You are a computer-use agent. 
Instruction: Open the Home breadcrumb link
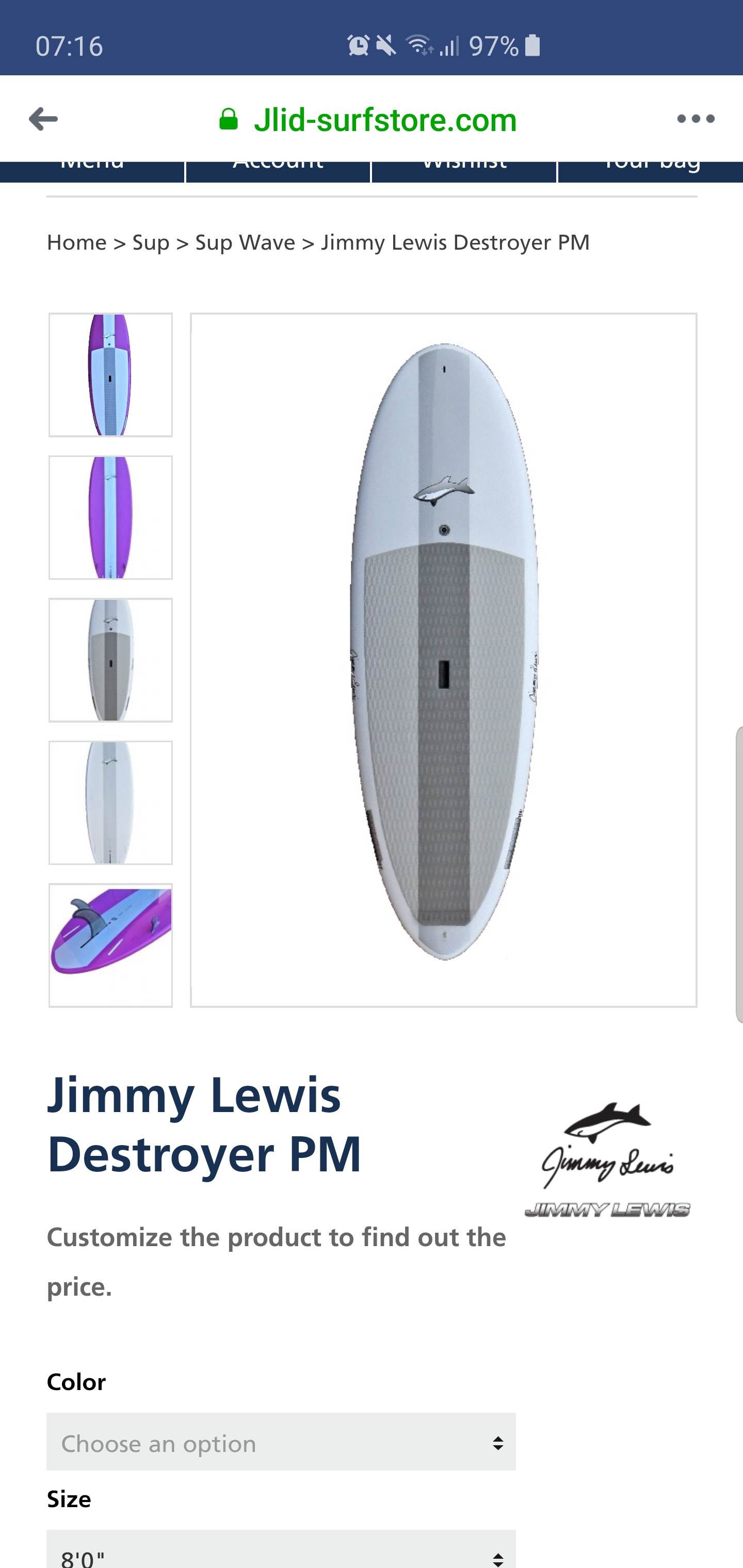point(77,242)
